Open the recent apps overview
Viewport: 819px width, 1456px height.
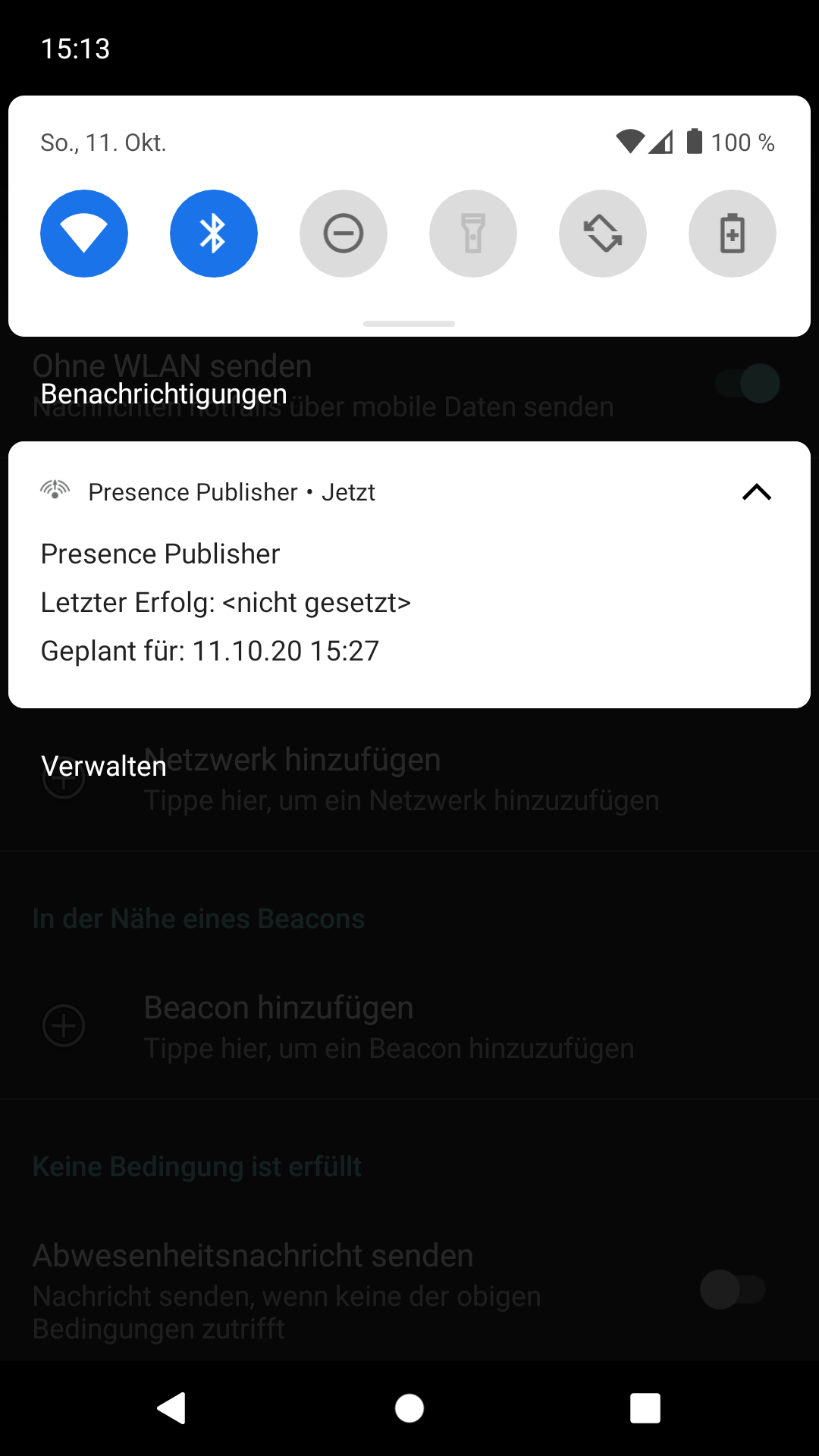point(645,1408)
